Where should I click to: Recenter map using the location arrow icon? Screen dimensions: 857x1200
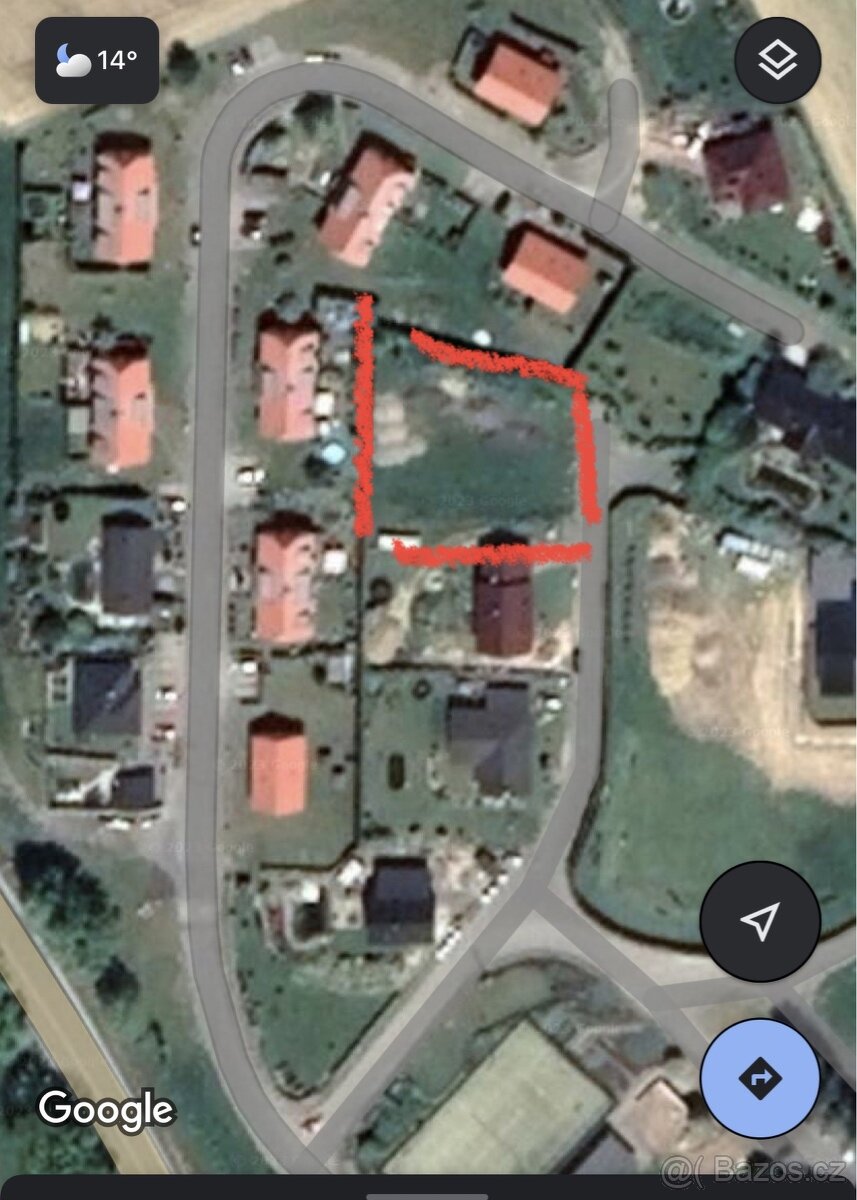click(759, 919)
